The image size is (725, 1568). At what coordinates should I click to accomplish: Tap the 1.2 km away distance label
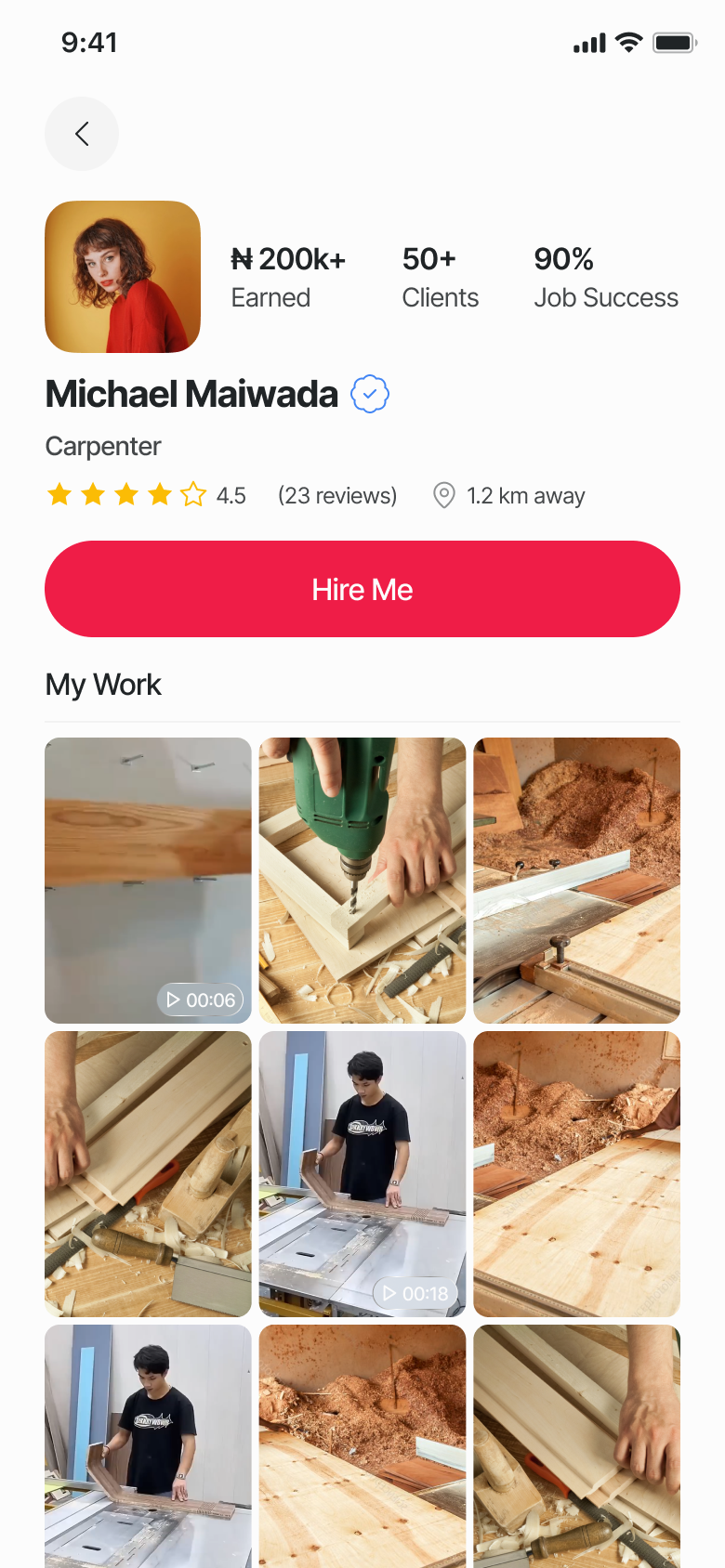[526, 495]
